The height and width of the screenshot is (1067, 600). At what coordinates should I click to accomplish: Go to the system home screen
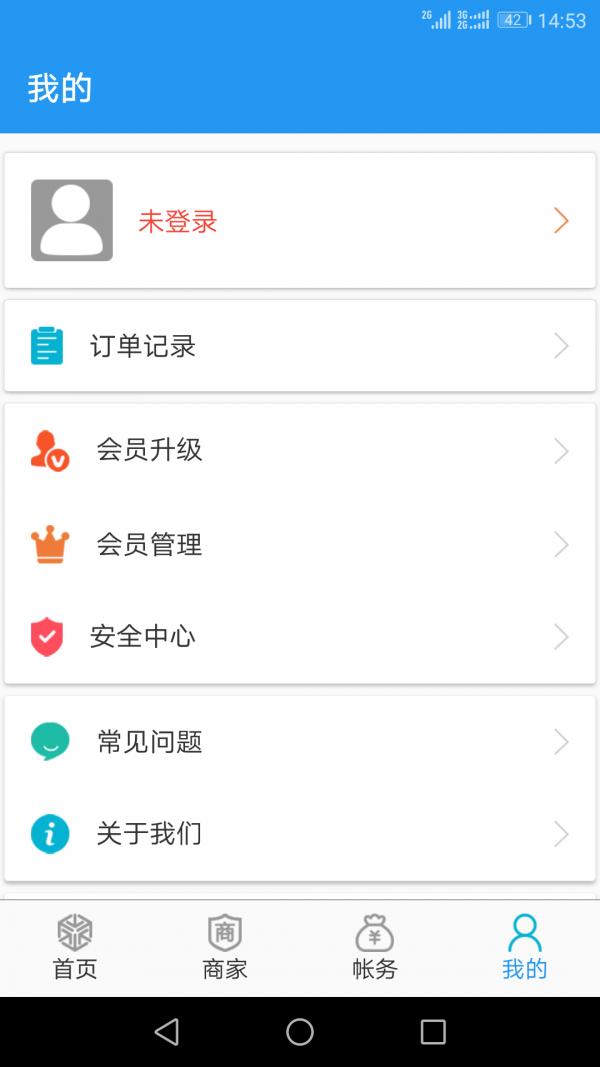pos(300,1032)
